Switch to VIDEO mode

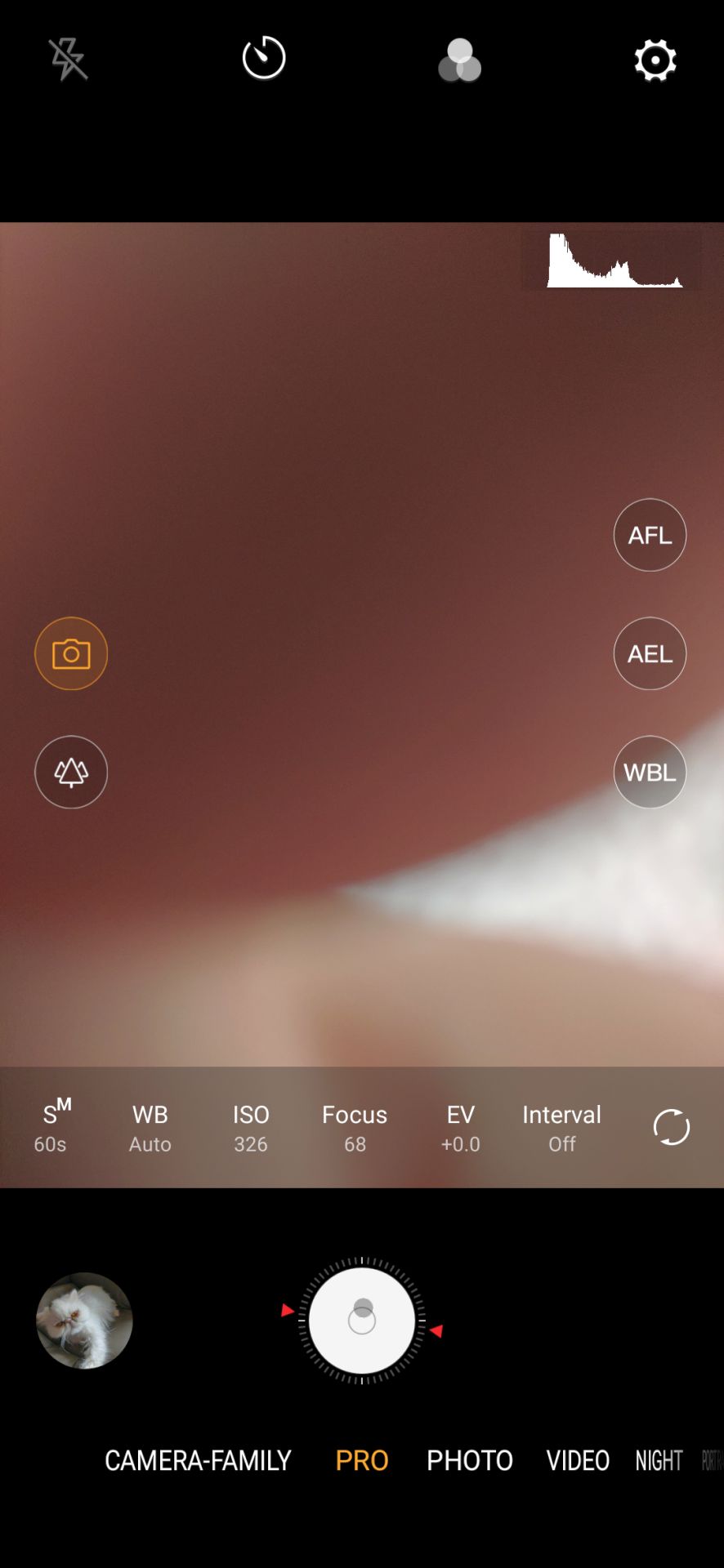(578, 1460)
